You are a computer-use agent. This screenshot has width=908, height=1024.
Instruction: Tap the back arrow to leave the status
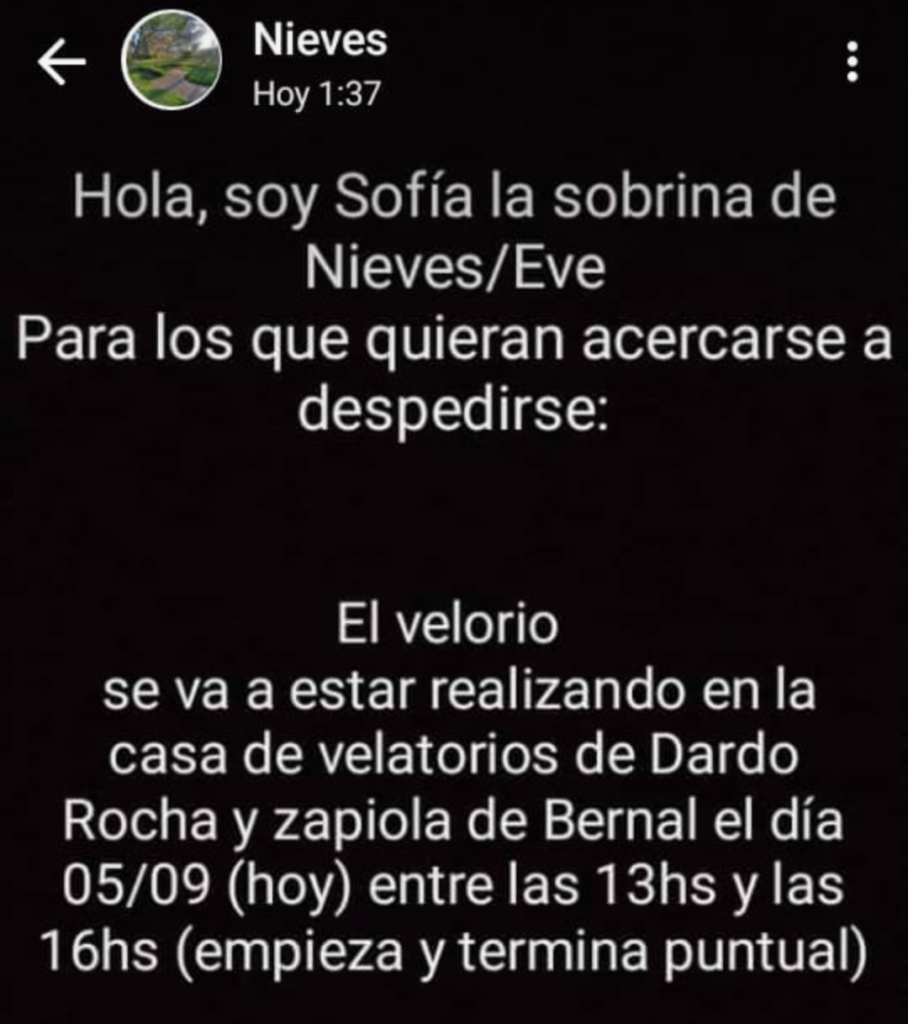pos(61,63)
